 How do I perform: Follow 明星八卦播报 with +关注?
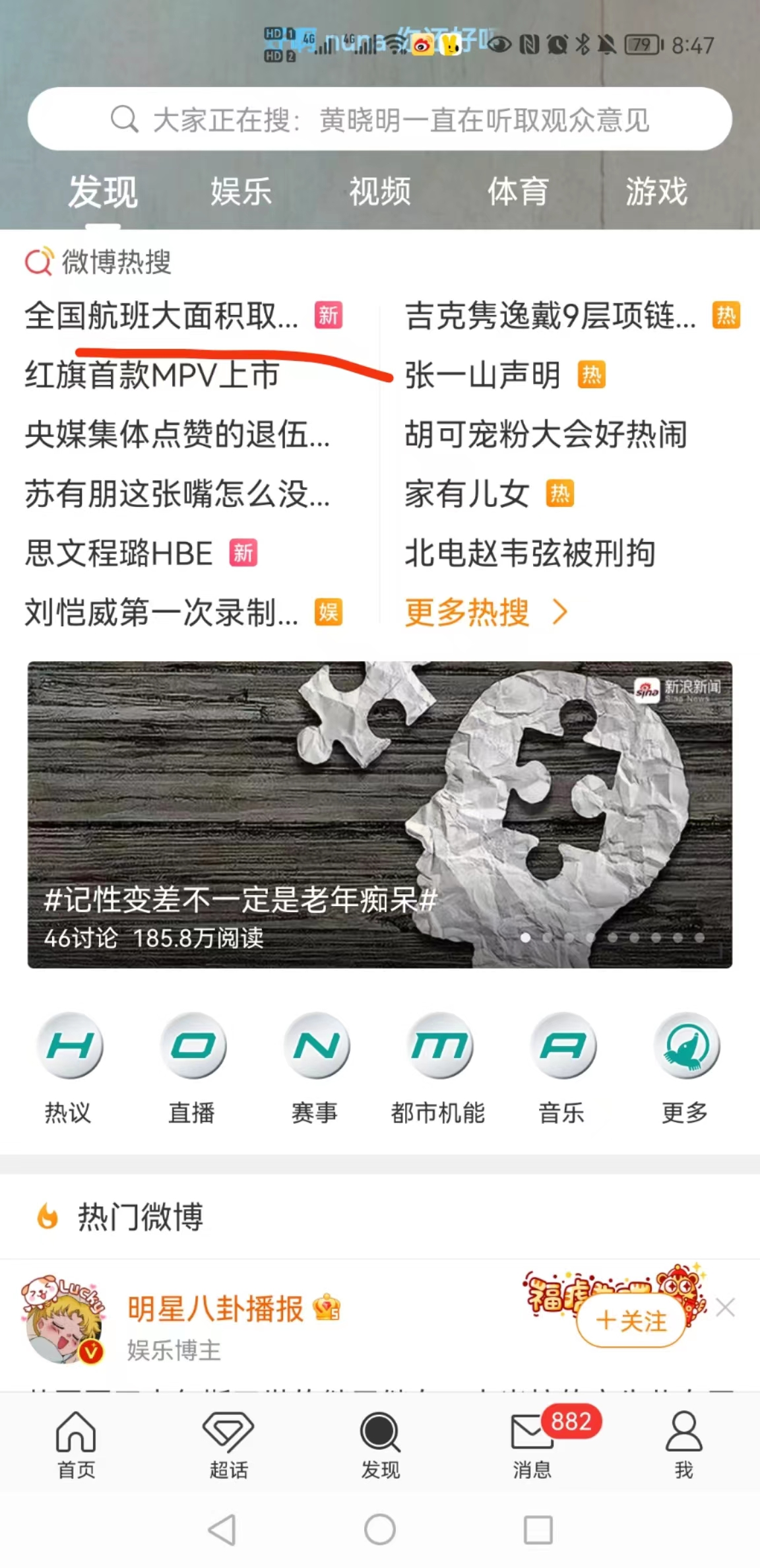pos(631,1321)
